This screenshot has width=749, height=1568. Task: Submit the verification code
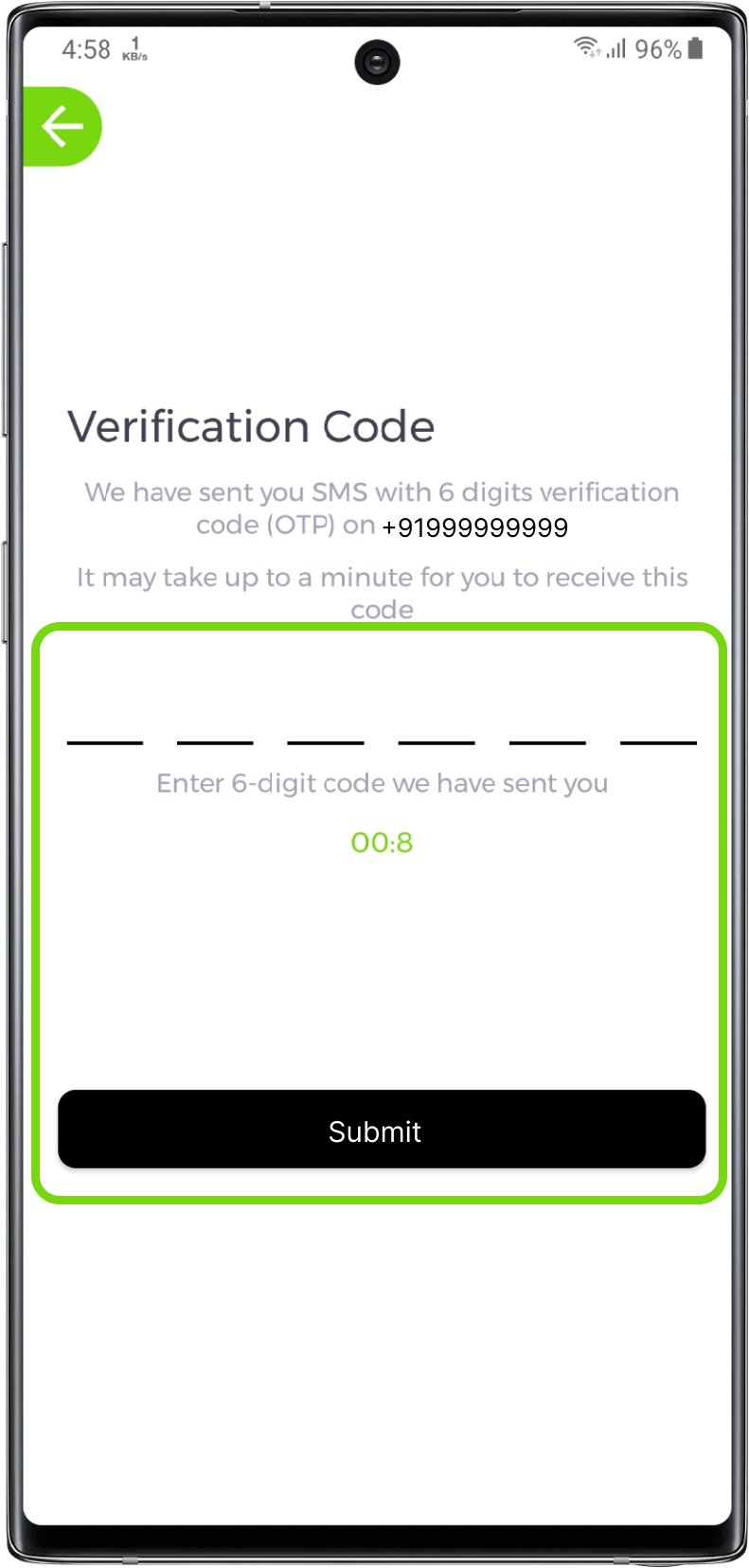point(382,1130)
